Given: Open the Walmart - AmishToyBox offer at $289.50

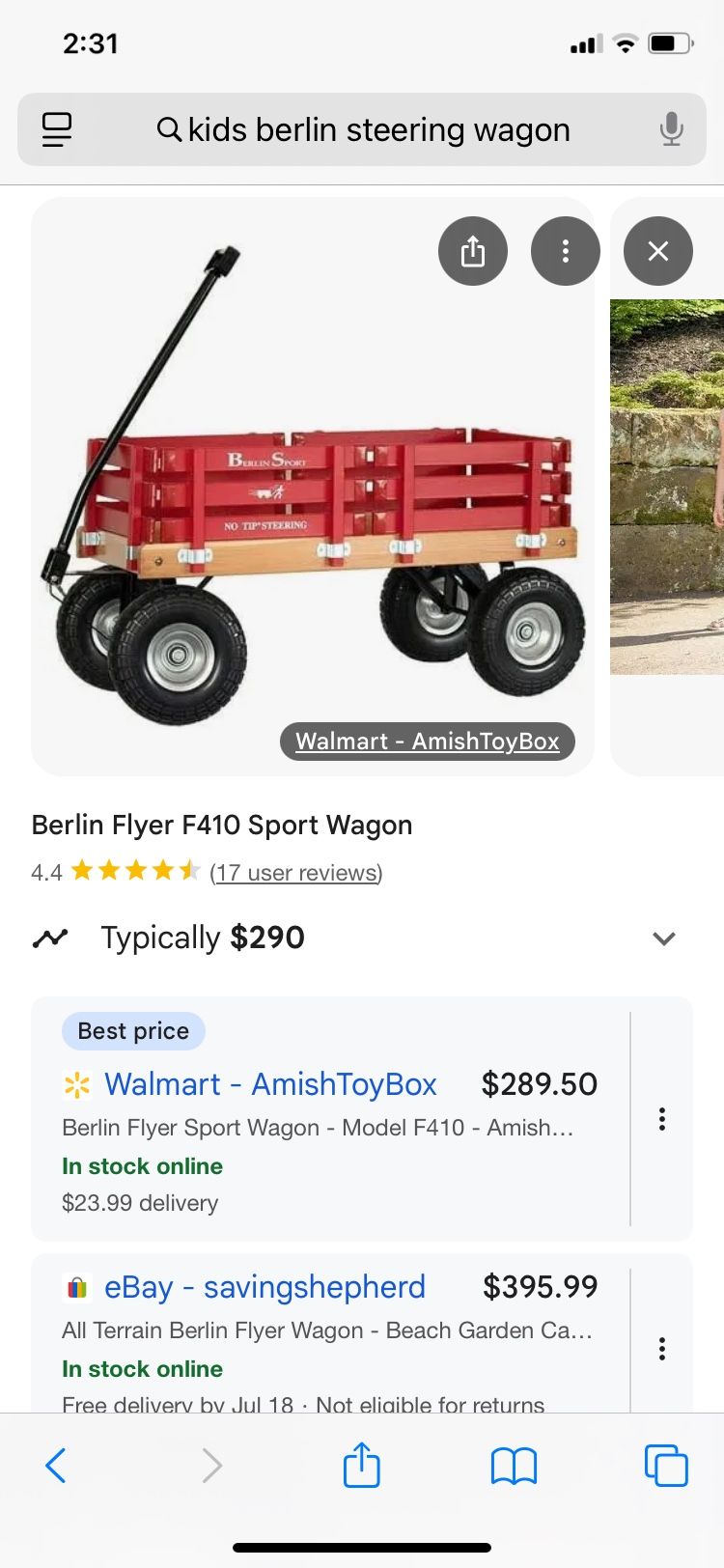Looking at the screenshot, I should pos(270,1084).
